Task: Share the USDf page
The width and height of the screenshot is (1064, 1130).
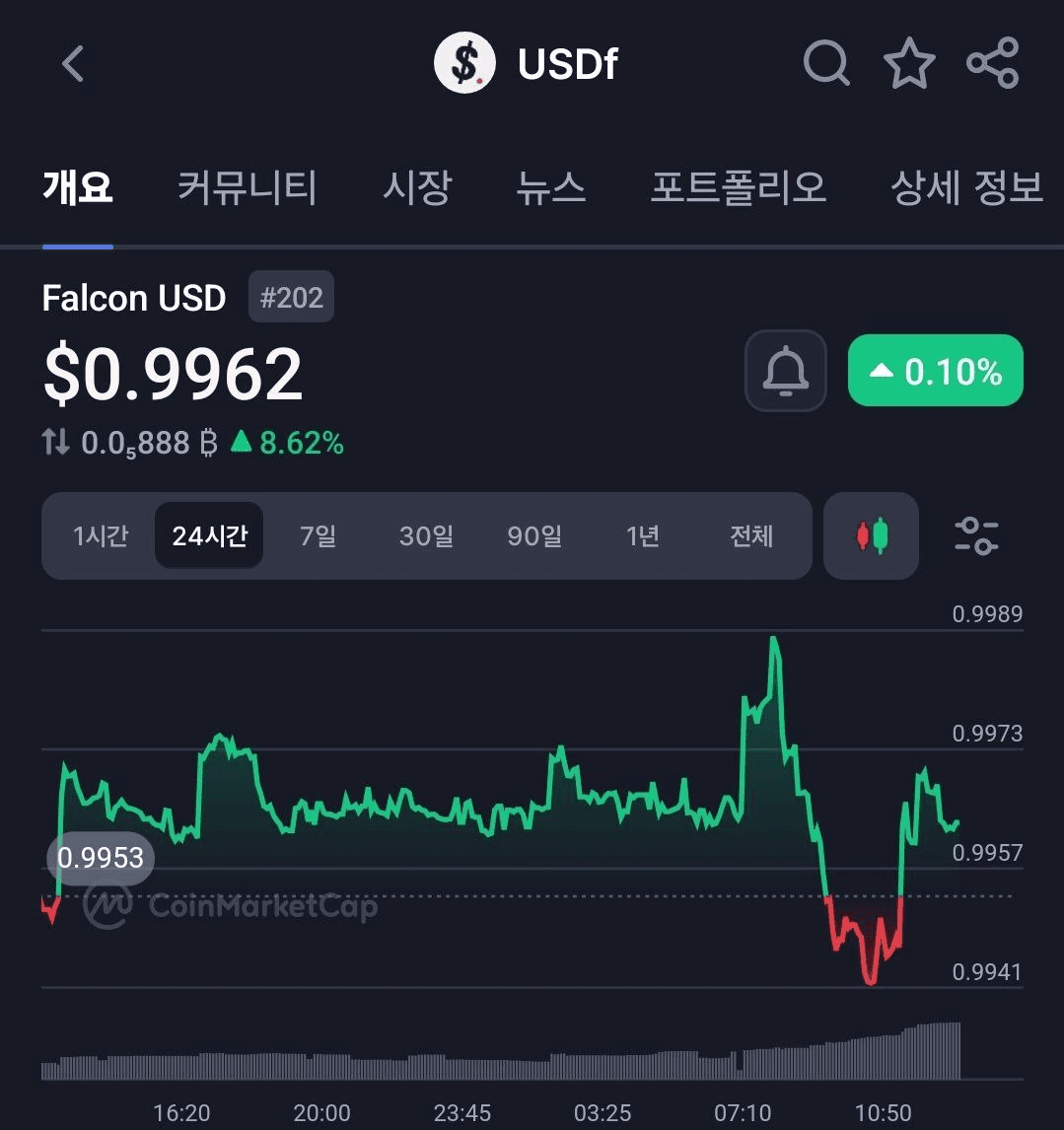Action: 992,64
